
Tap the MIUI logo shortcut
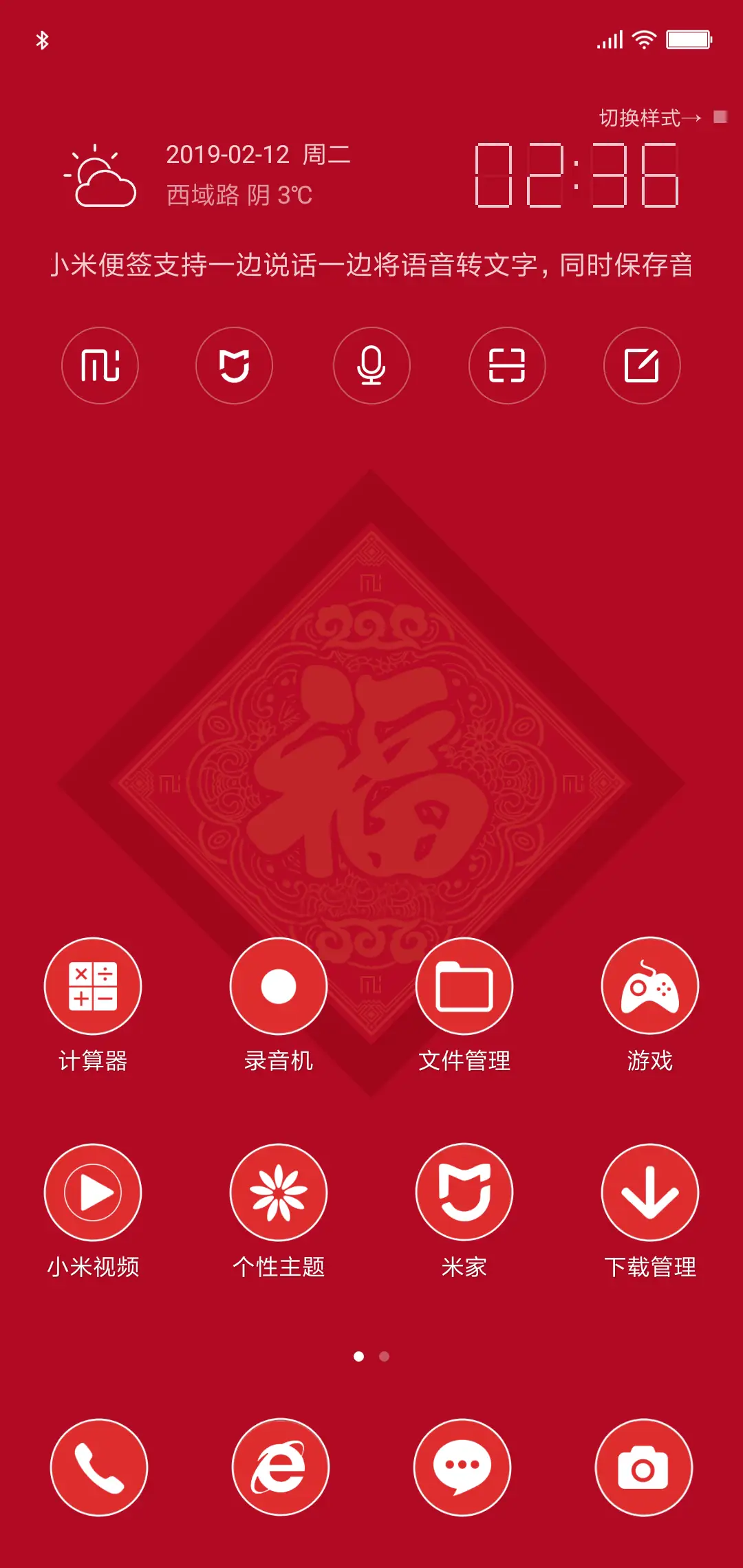tap(99, 365)
